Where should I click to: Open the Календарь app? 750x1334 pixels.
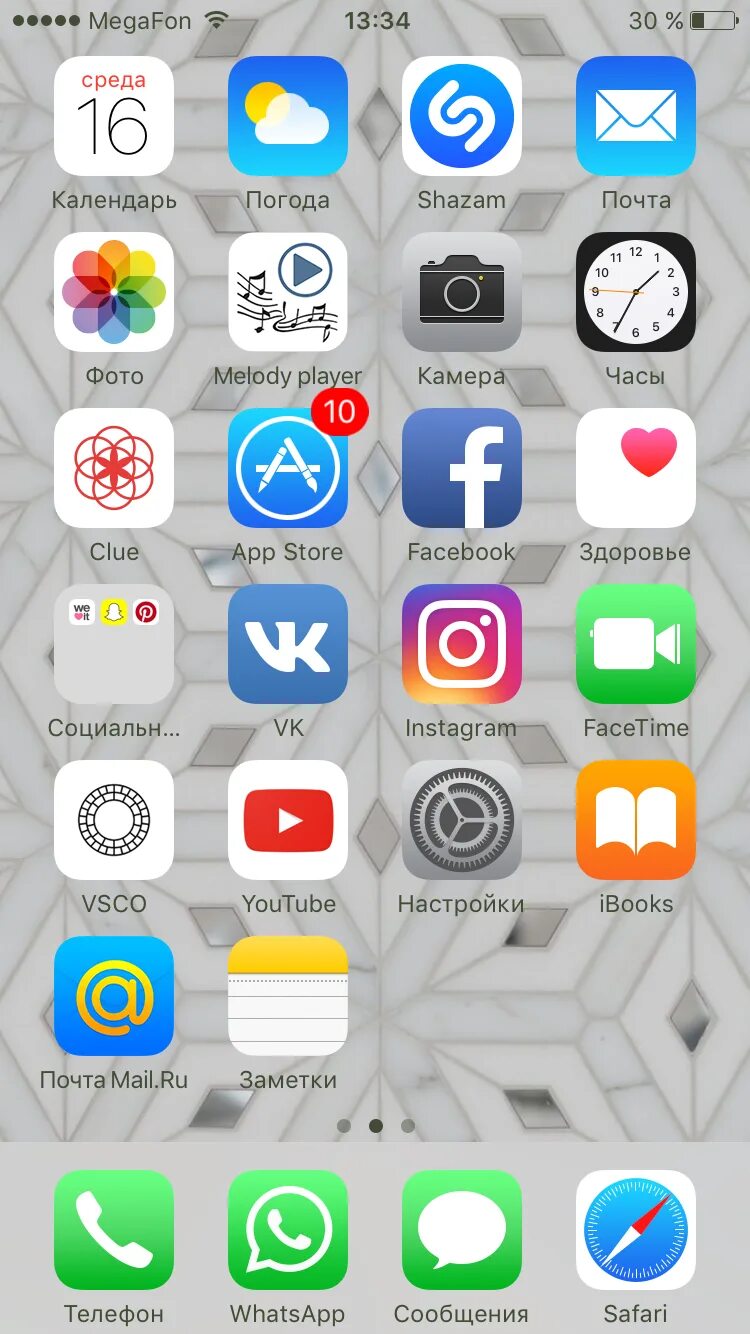(114, 116)
